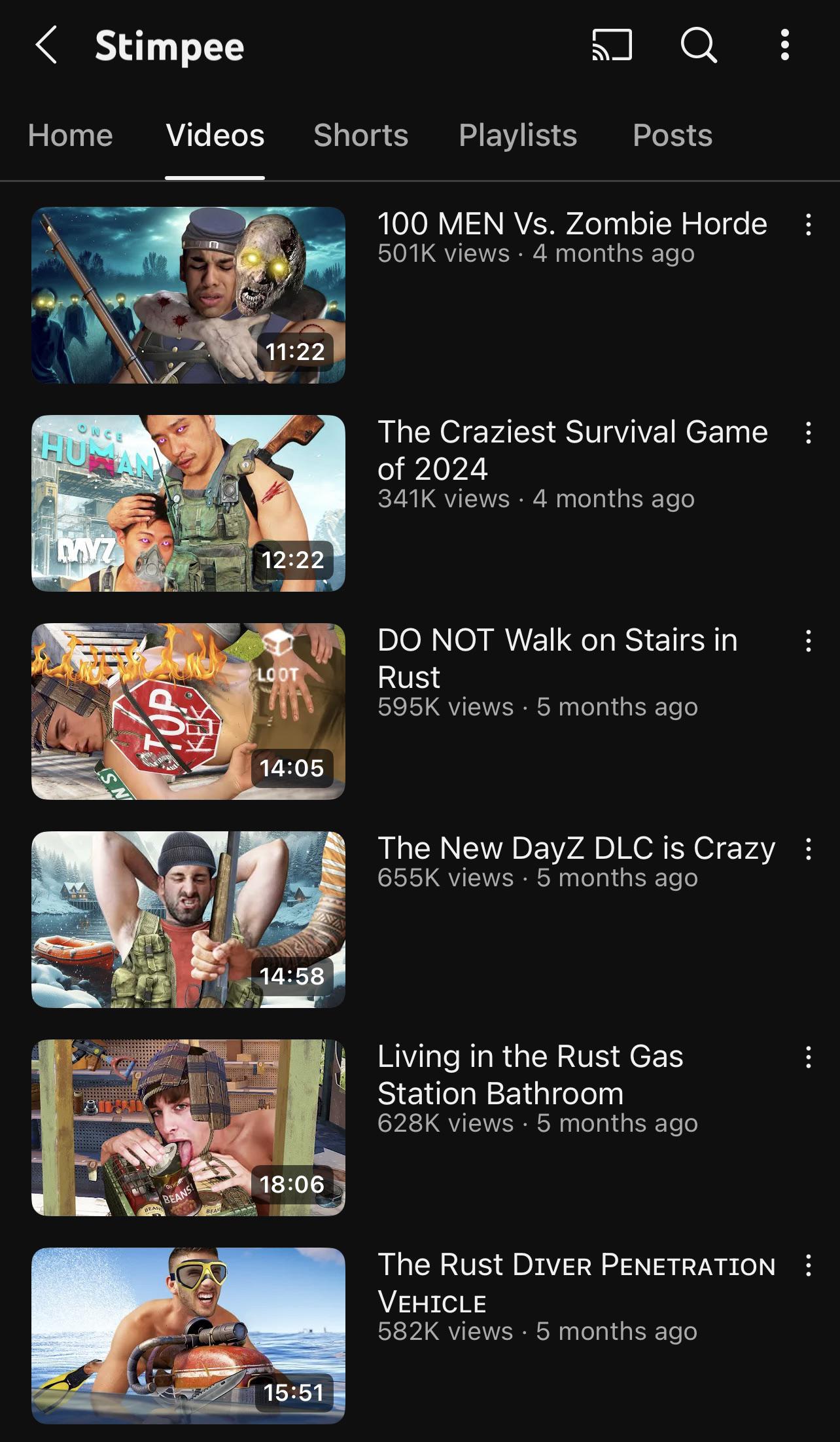The image size is (840, 1442).
Task: Open options for Rust Gas Station Bathroom video
Action: 809,1057
